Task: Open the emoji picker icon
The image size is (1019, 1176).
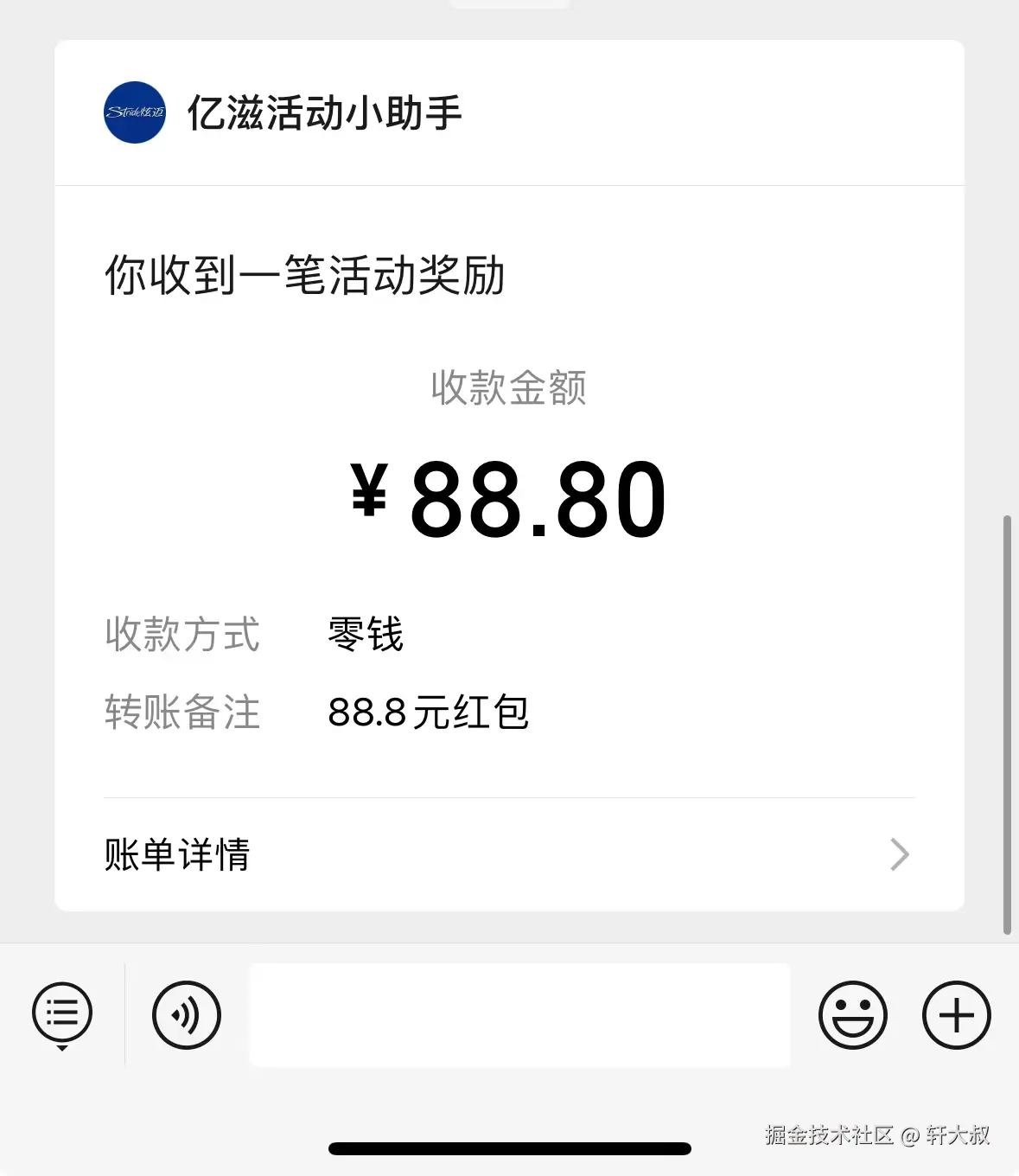Action: [x=853, y=1015]
